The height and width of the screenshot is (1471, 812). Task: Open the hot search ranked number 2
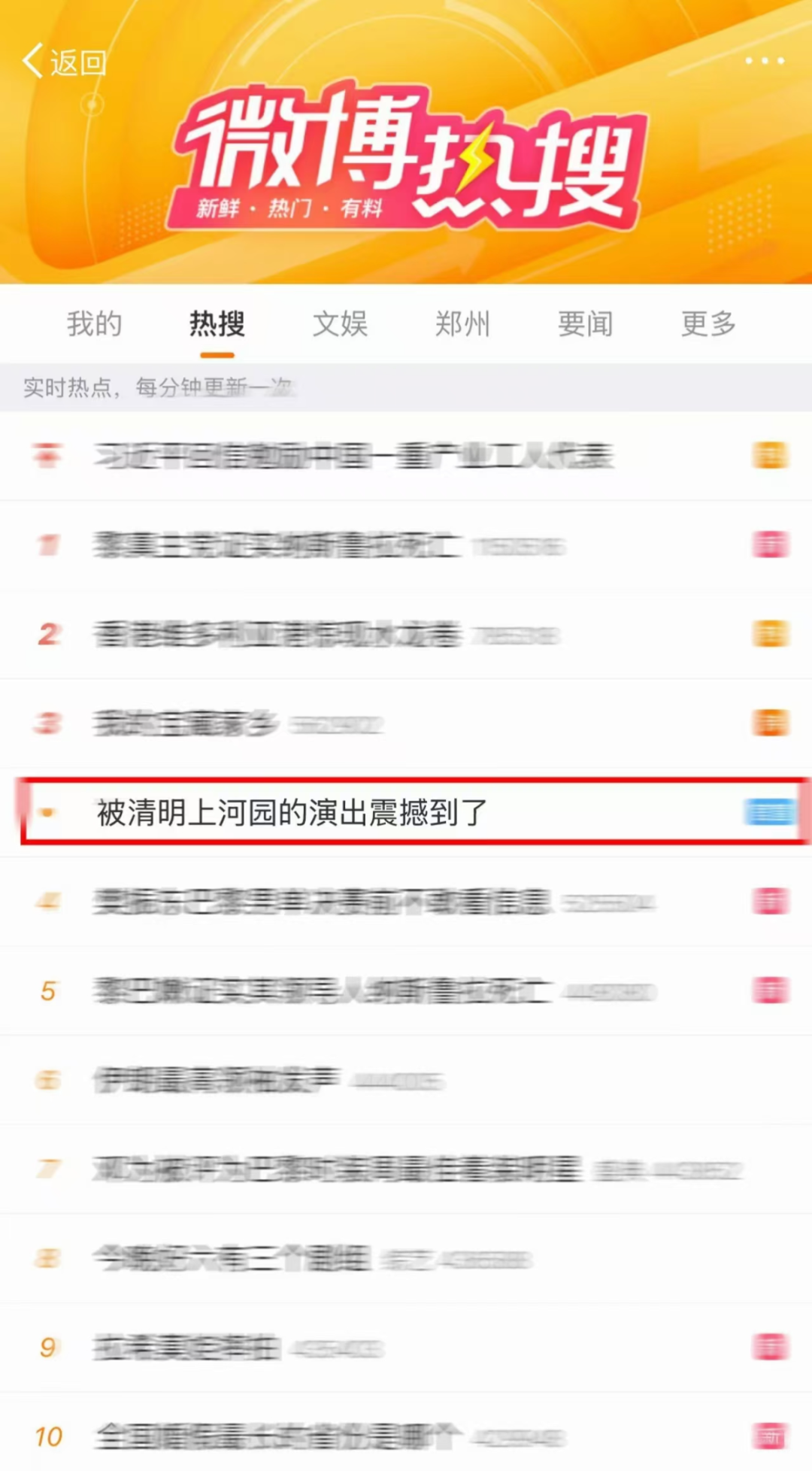[x=277, y=635]
